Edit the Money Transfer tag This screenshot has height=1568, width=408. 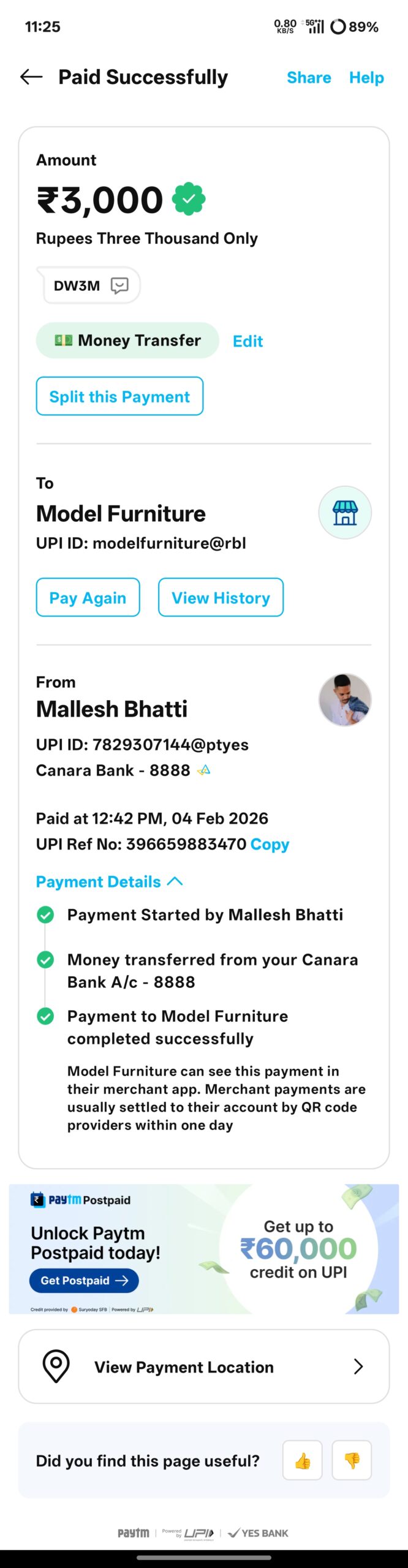point(247,341)
